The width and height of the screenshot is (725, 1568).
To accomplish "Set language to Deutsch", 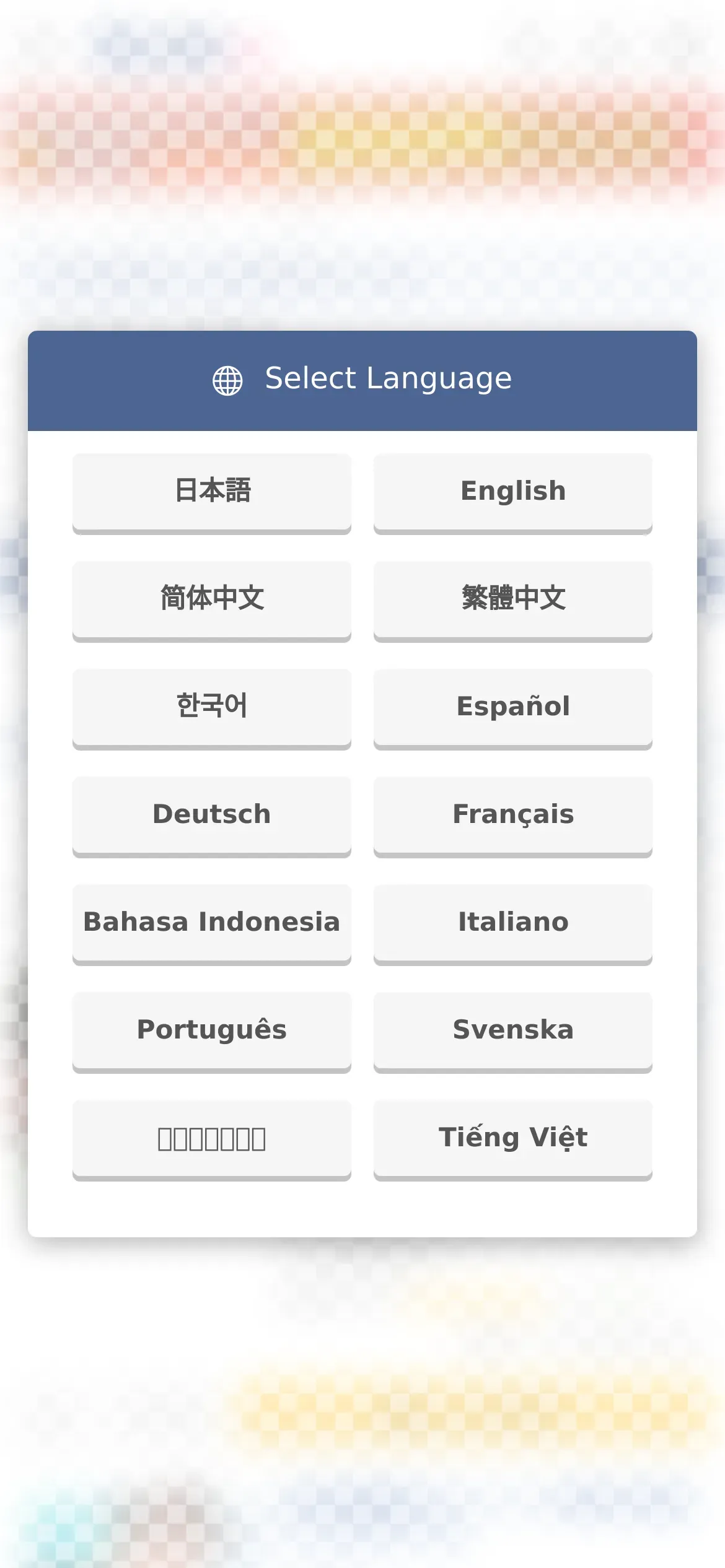I will [x=212, y=816].
